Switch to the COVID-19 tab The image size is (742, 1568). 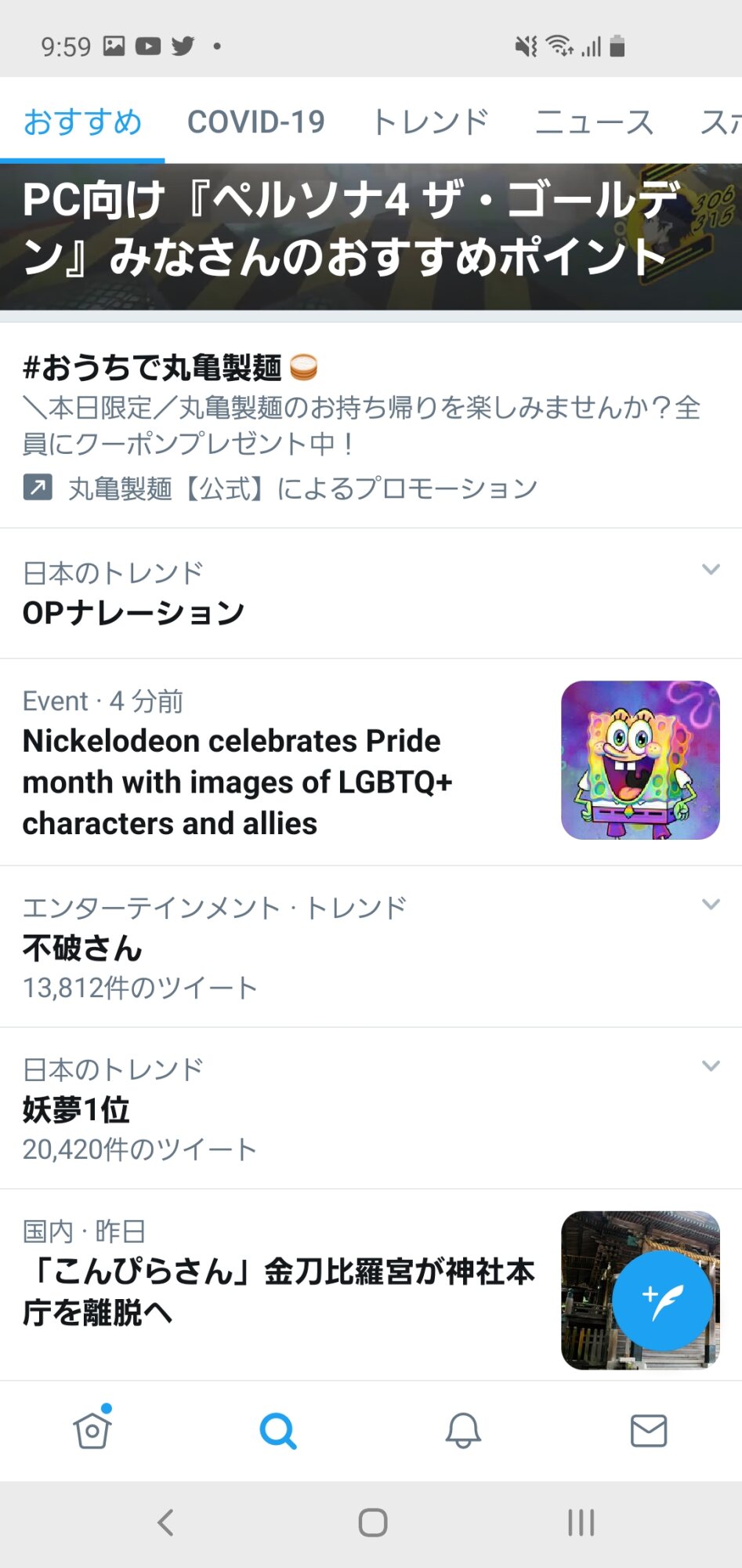(255, 122)
